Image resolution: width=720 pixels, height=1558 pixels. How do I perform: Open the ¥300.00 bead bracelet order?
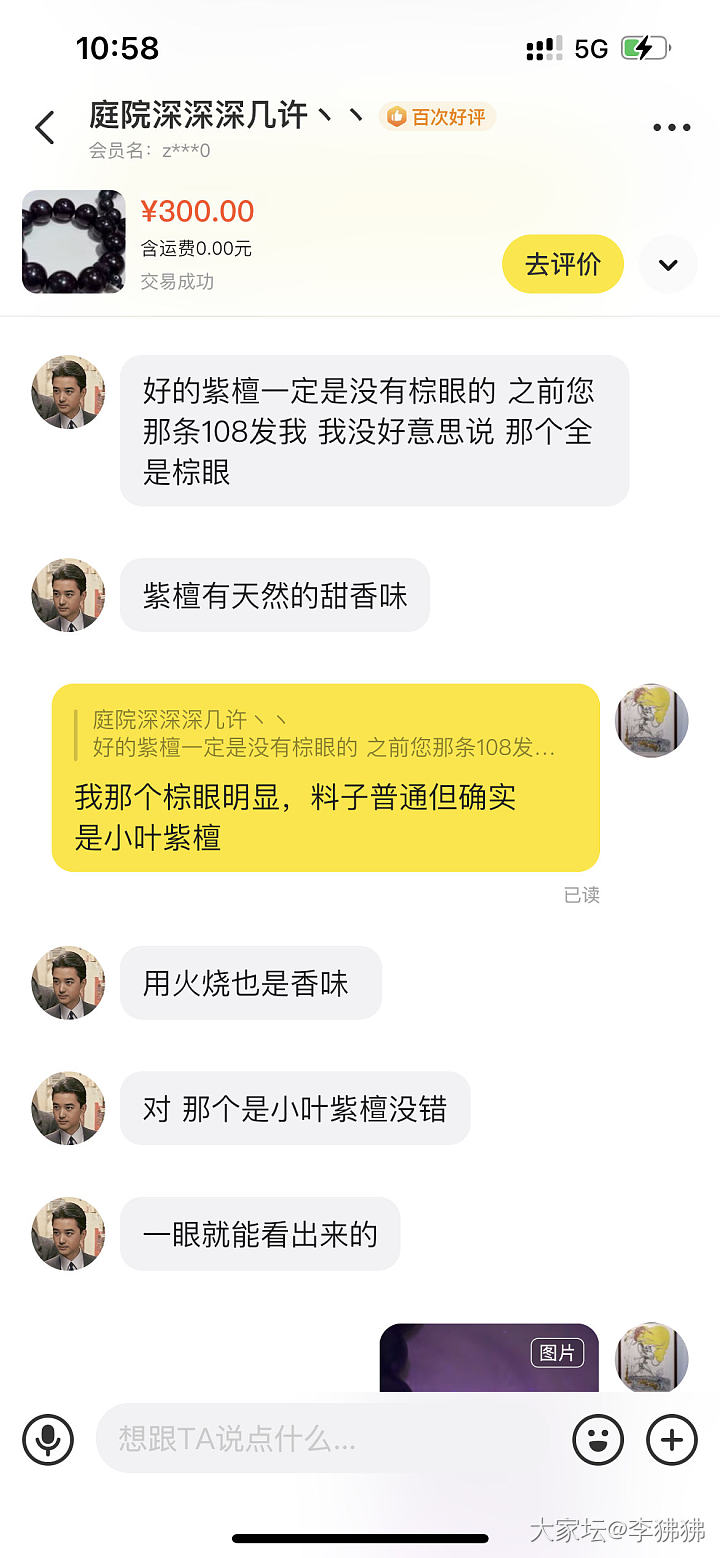[74, 242]
